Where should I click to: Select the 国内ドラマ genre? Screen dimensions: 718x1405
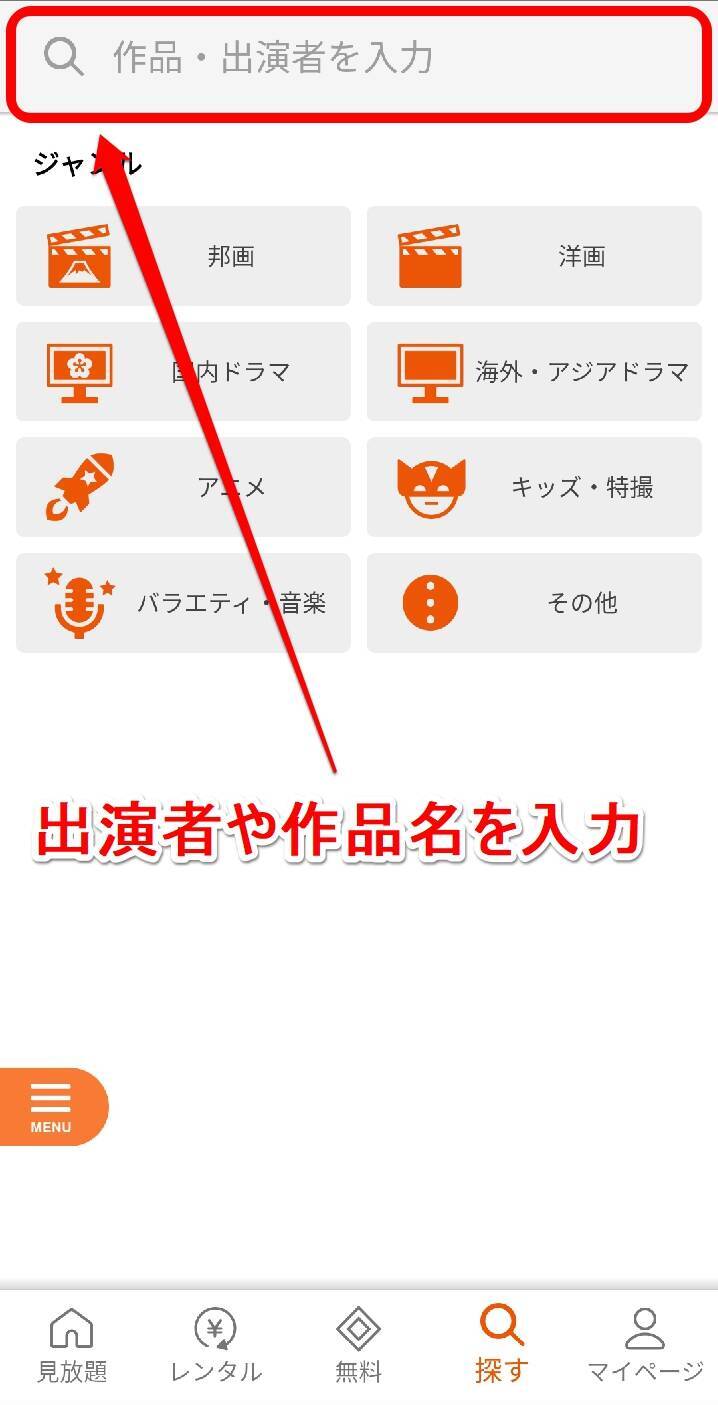183,372
